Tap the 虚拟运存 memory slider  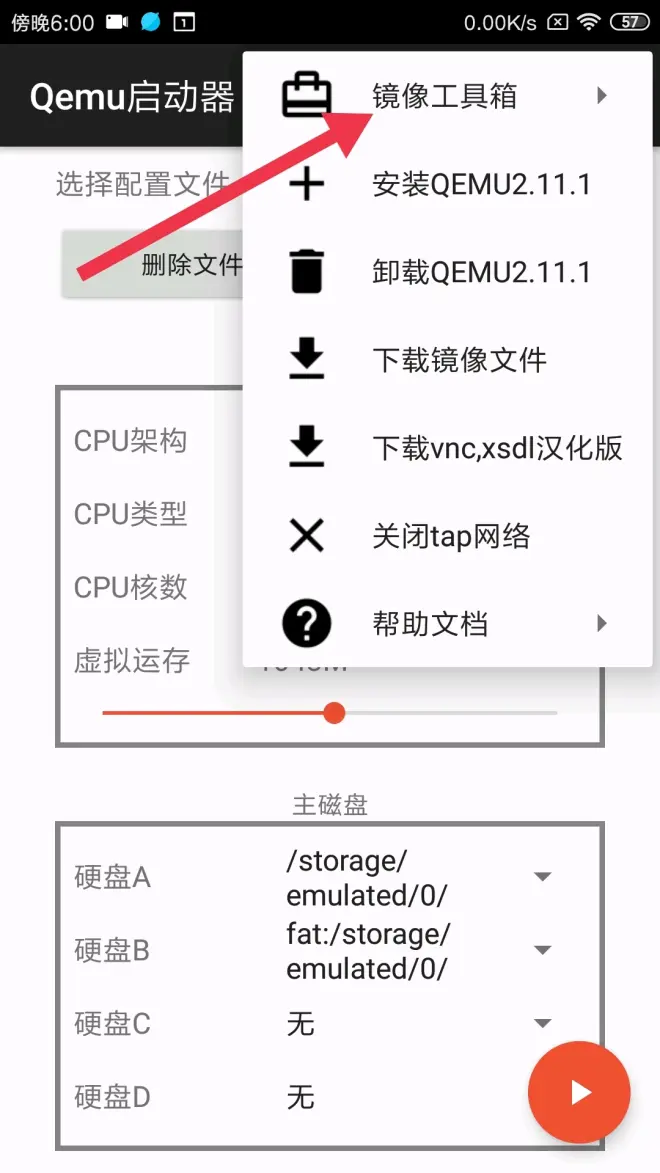pyautogui.click(x=334, y=713)
